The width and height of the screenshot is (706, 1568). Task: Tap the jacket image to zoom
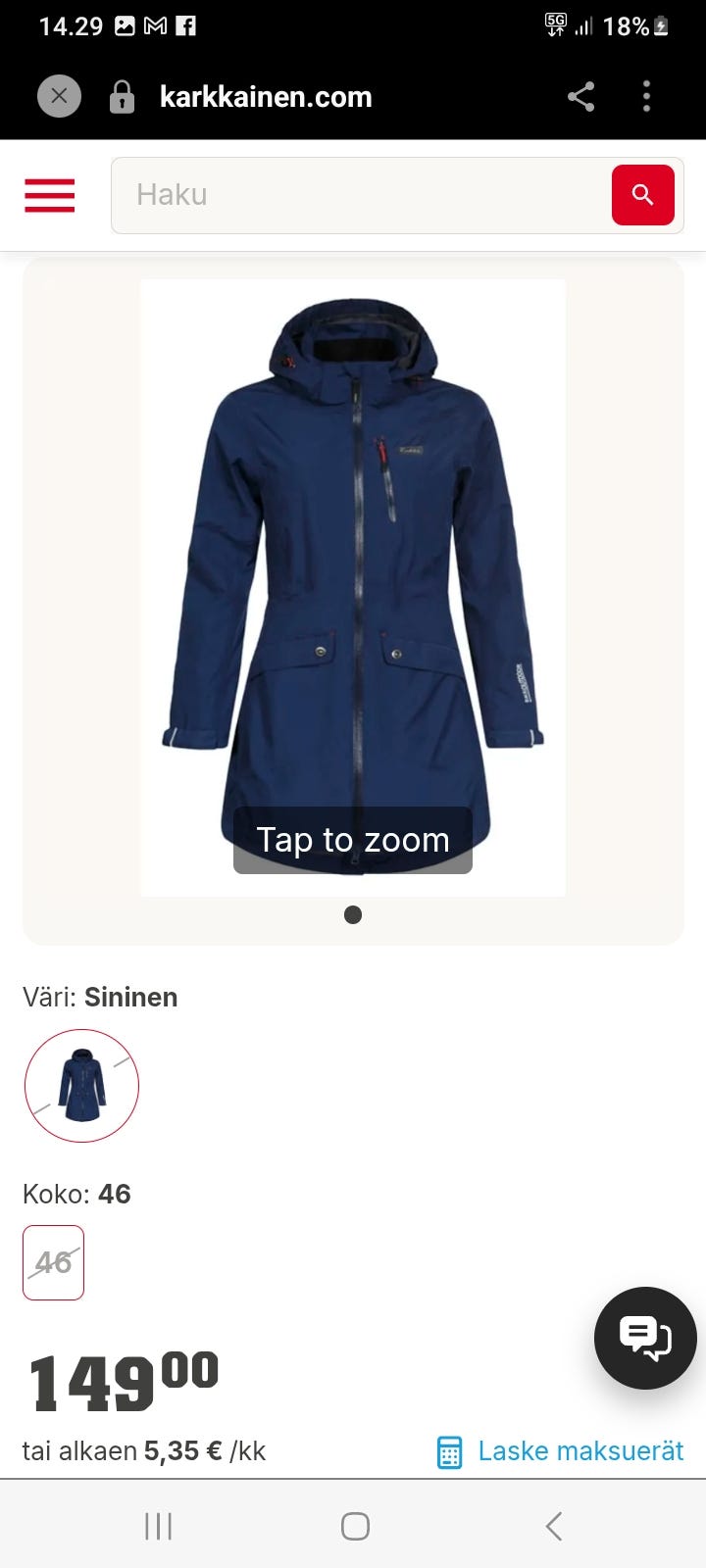pyautogui.click(x=353, y=588)
